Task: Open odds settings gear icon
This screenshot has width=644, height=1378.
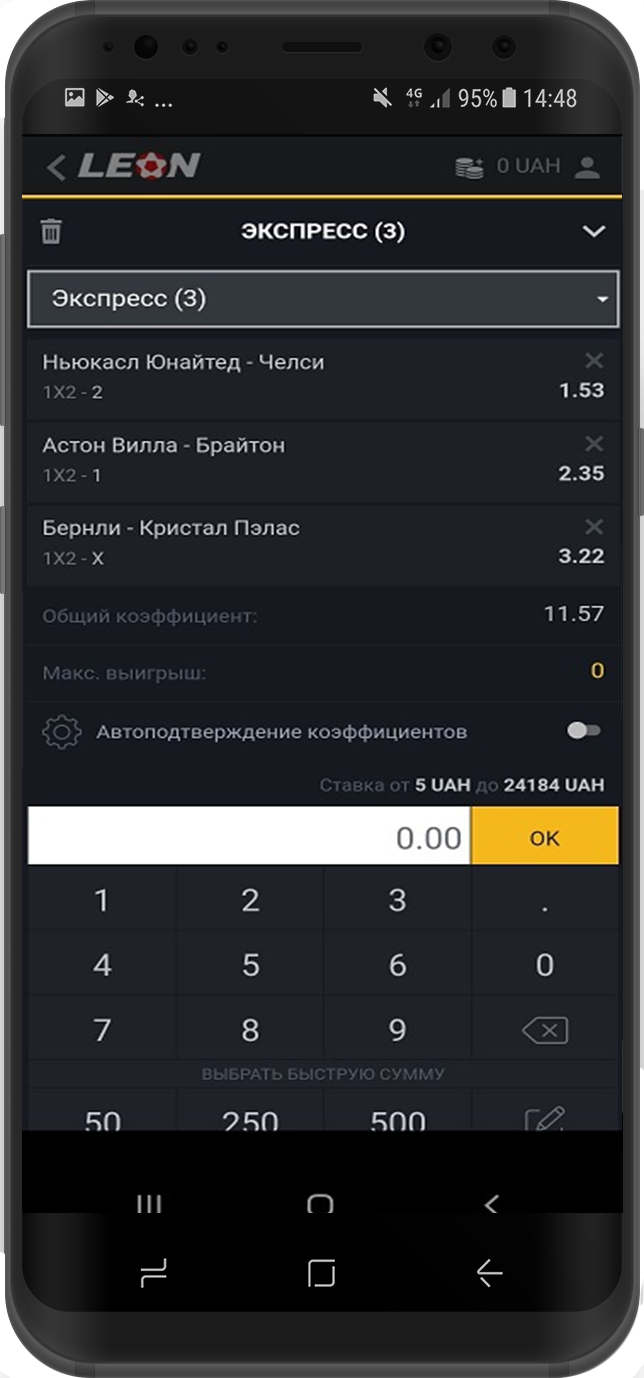Action: pyautogui.click(x=61, y=732)
